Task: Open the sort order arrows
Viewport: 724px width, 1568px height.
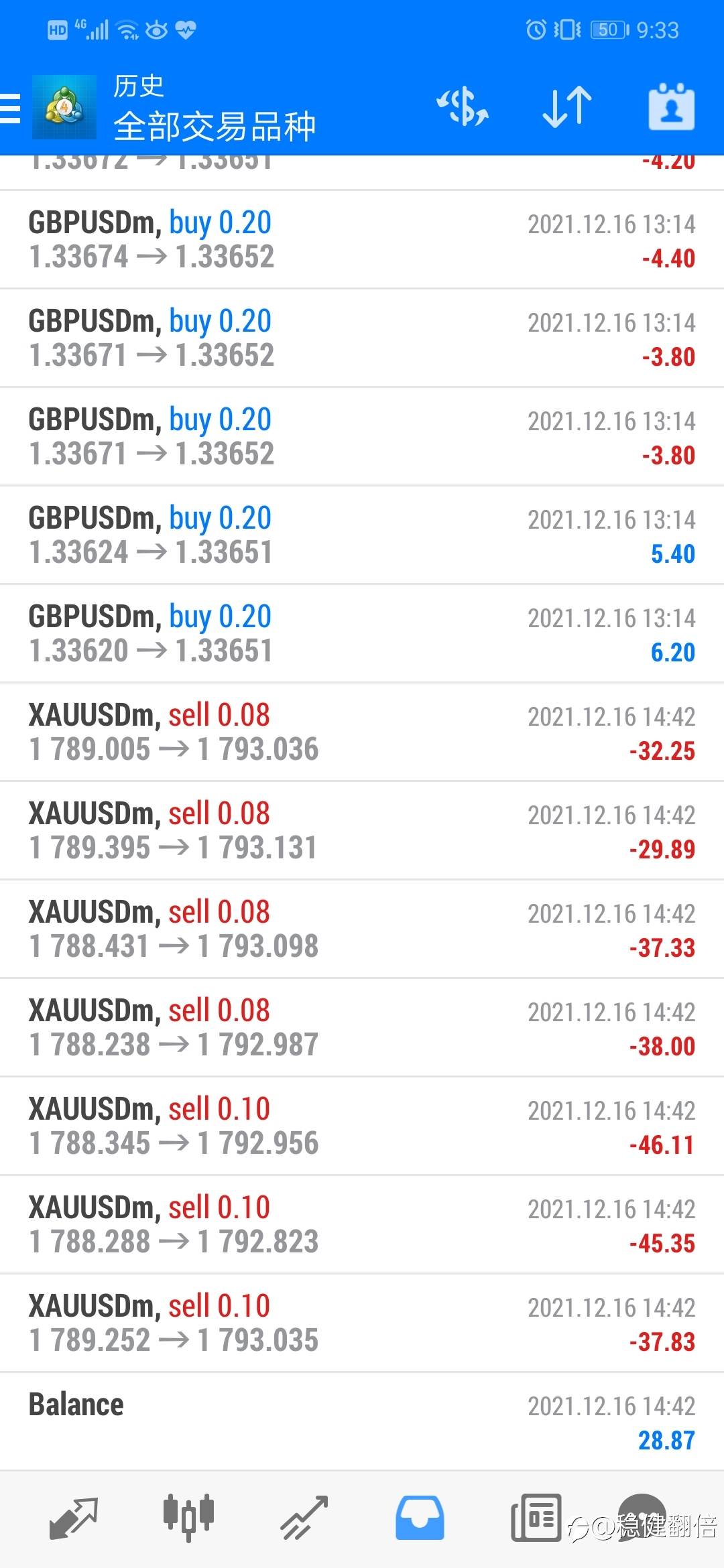Action: pos(566,107)
